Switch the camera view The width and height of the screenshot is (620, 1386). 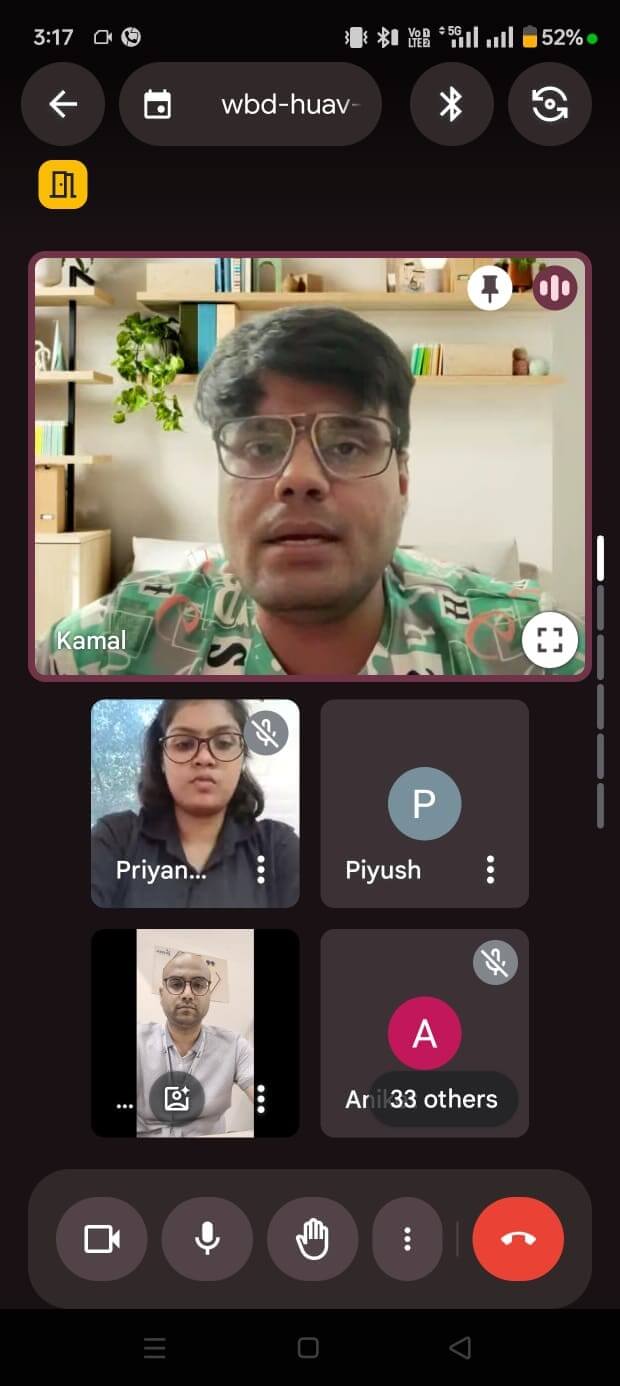pos(549,104)
